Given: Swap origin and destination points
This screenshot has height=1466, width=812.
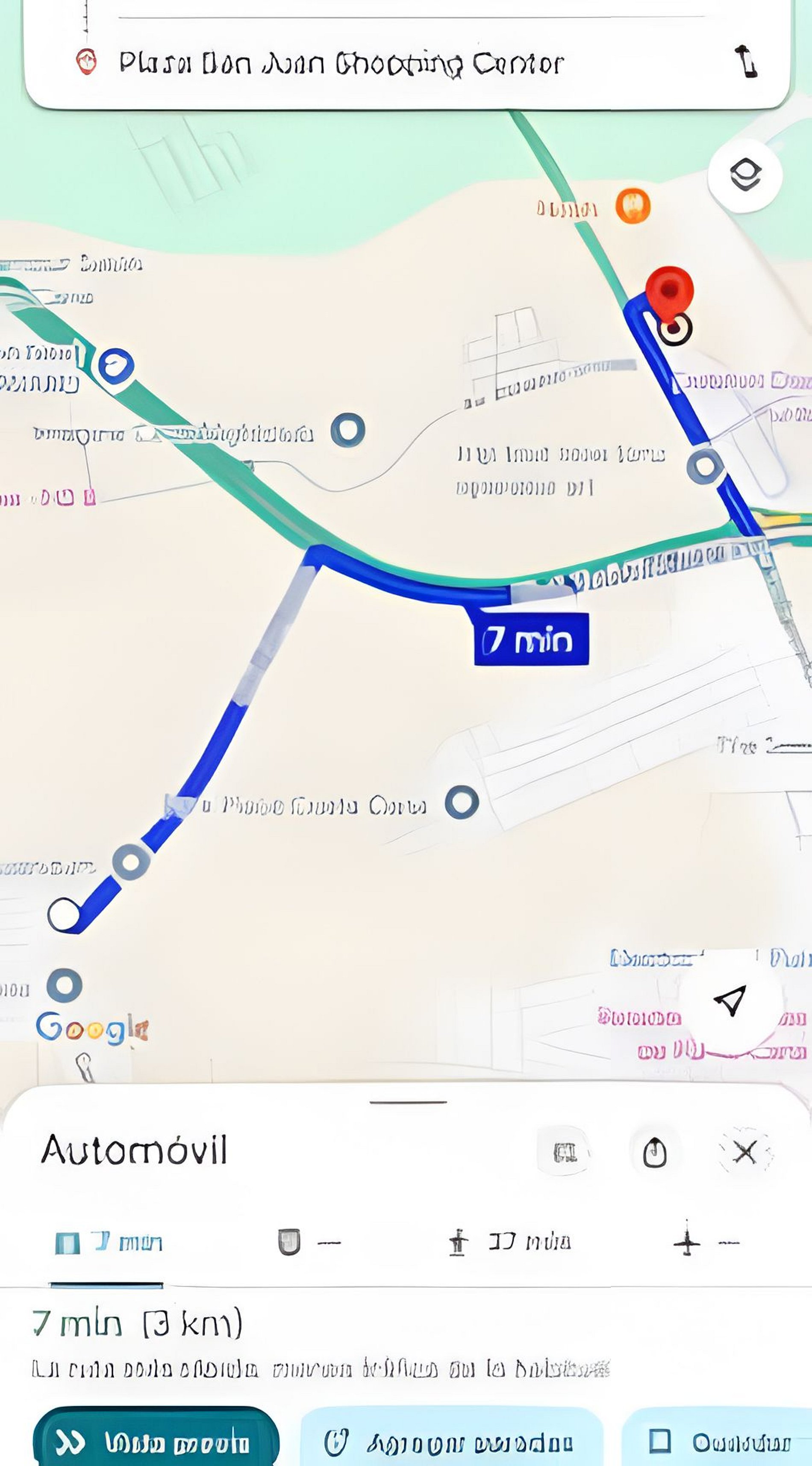Looking at the screenshot, I should (x=747, y=62).
